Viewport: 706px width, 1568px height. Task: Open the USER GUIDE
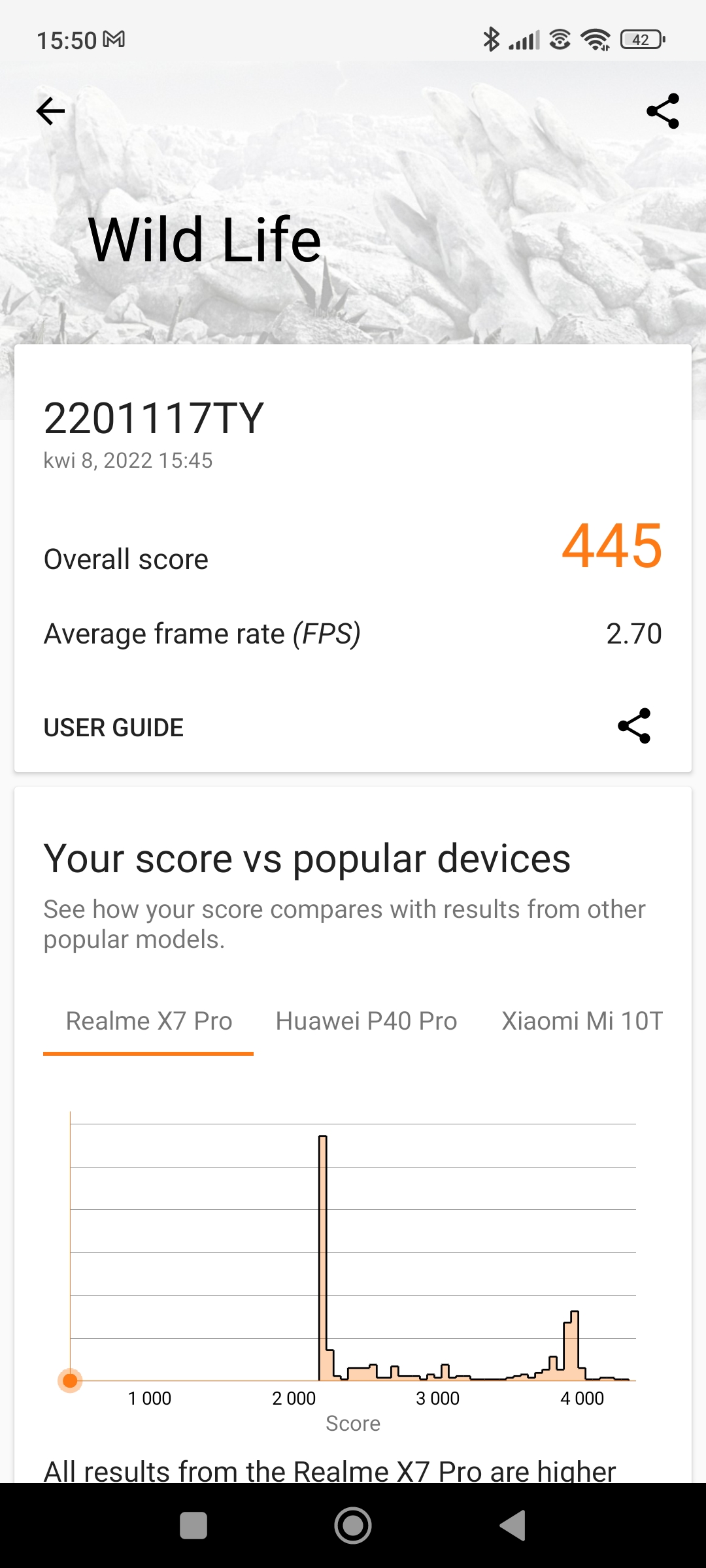click(114, 727)
